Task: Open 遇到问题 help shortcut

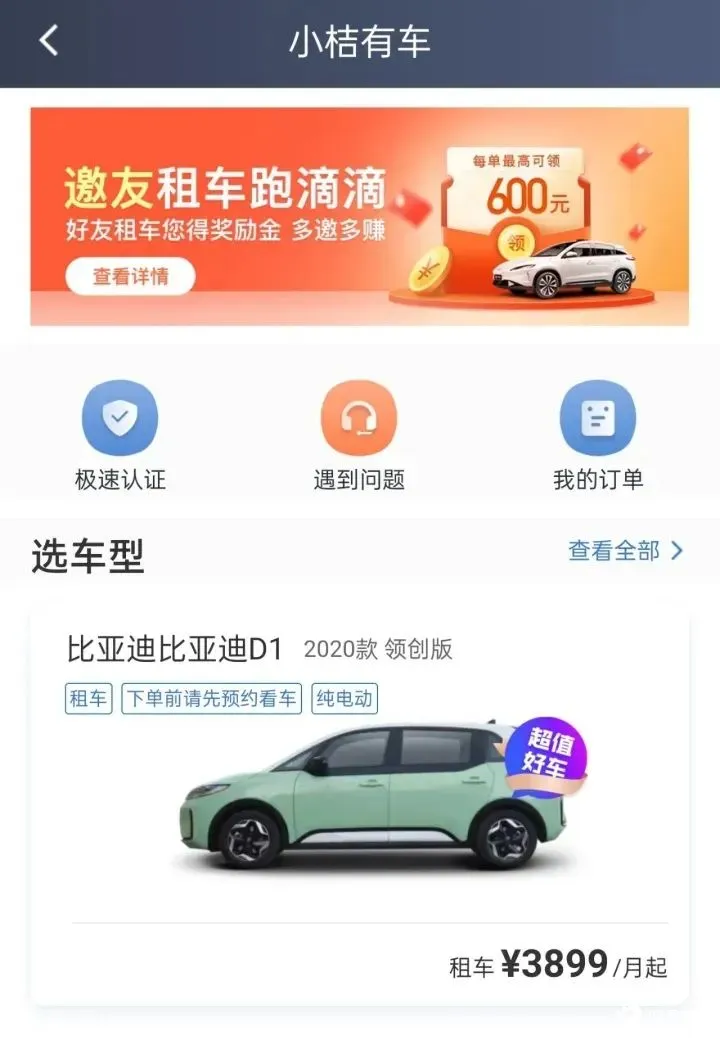Action: [x=359, y=418]
